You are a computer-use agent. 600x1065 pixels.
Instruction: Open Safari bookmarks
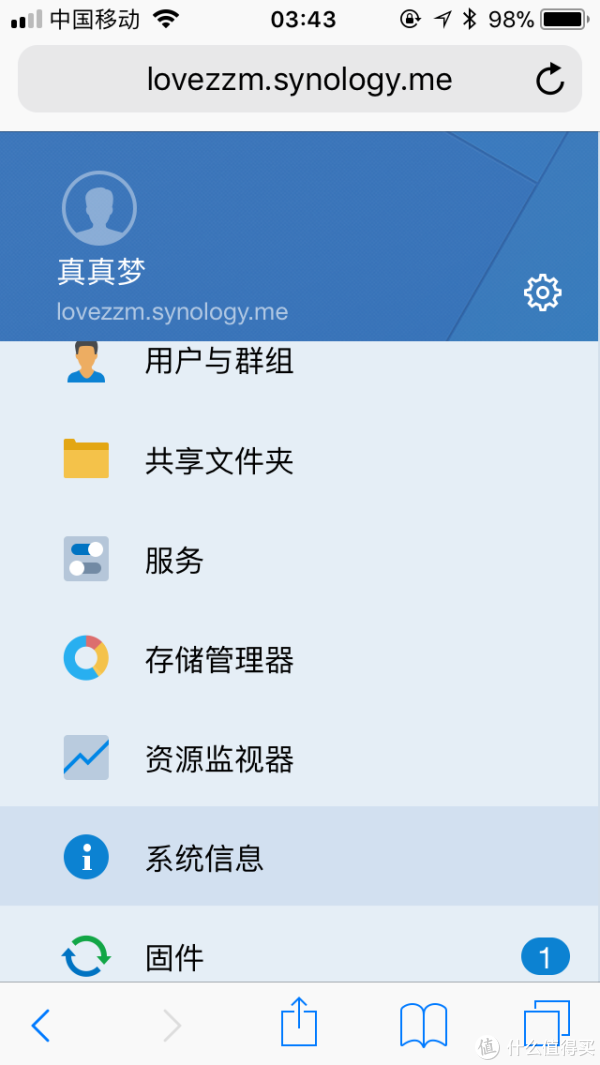point(423,1025)
